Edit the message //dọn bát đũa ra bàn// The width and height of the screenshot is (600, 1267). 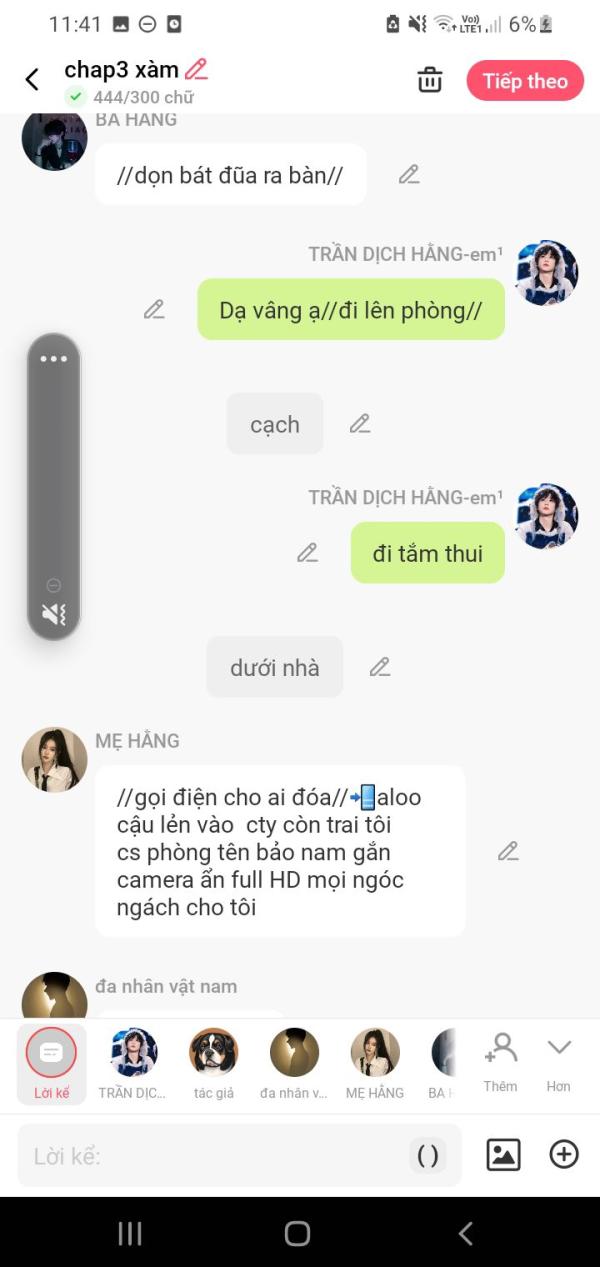tap(409, 174)
